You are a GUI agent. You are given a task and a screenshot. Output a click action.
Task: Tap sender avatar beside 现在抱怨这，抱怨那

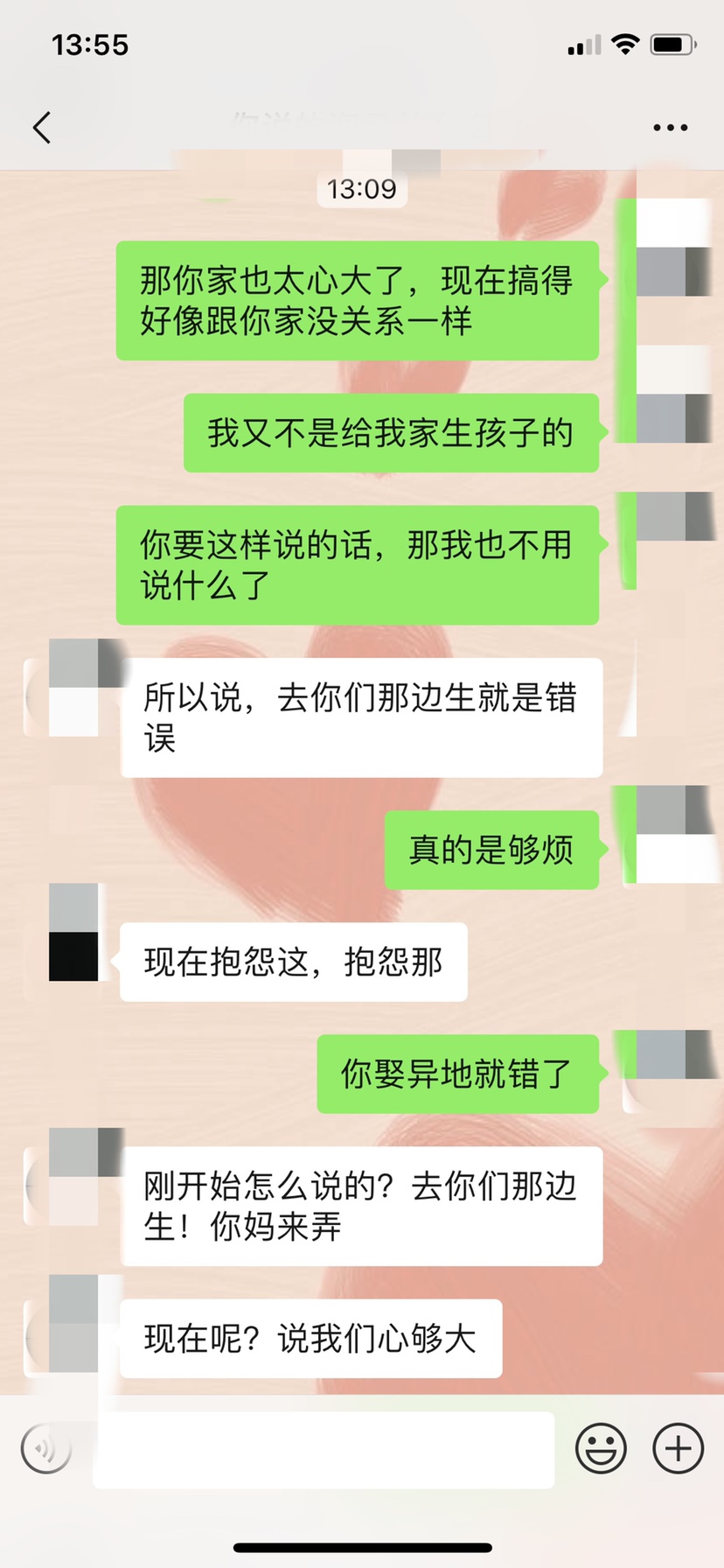point(73,932)
